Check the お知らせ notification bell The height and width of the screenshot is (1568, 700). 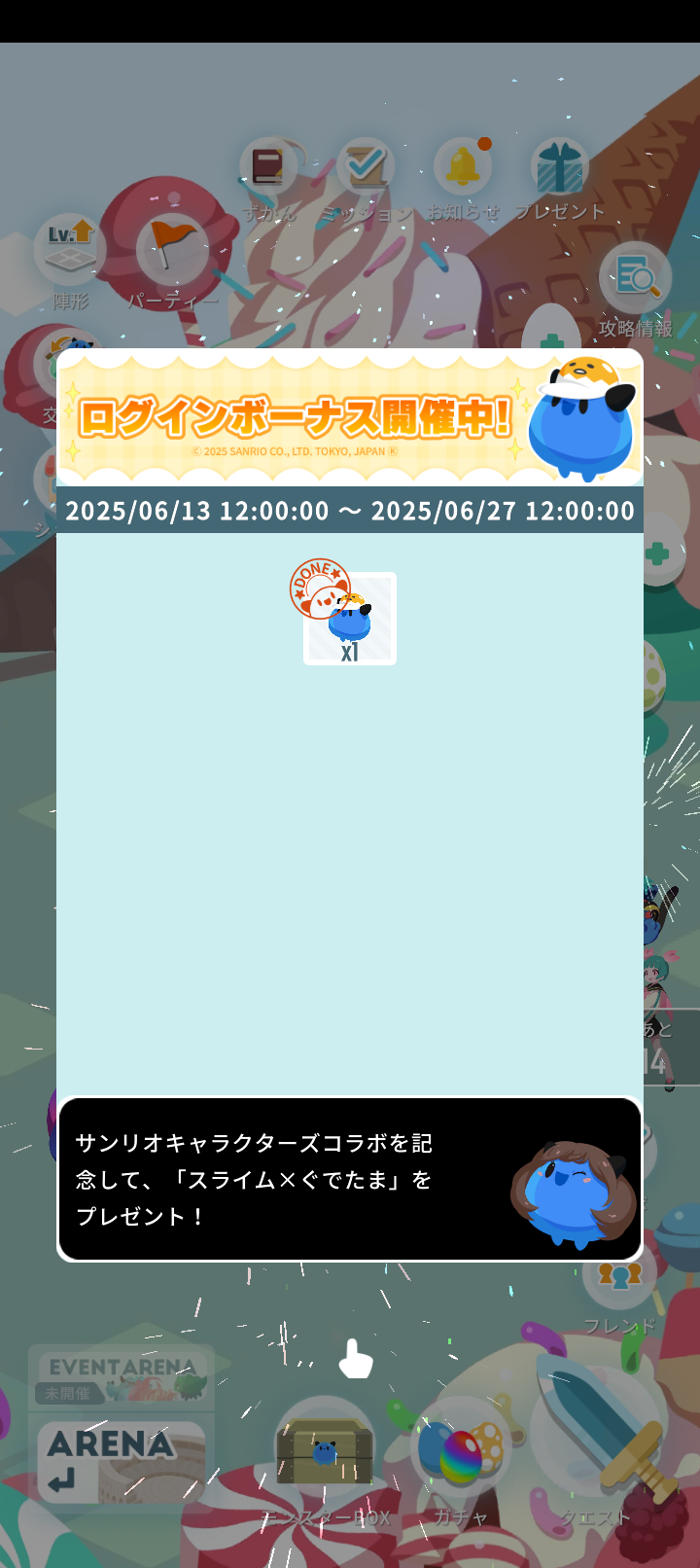click(x=463, y=168)
